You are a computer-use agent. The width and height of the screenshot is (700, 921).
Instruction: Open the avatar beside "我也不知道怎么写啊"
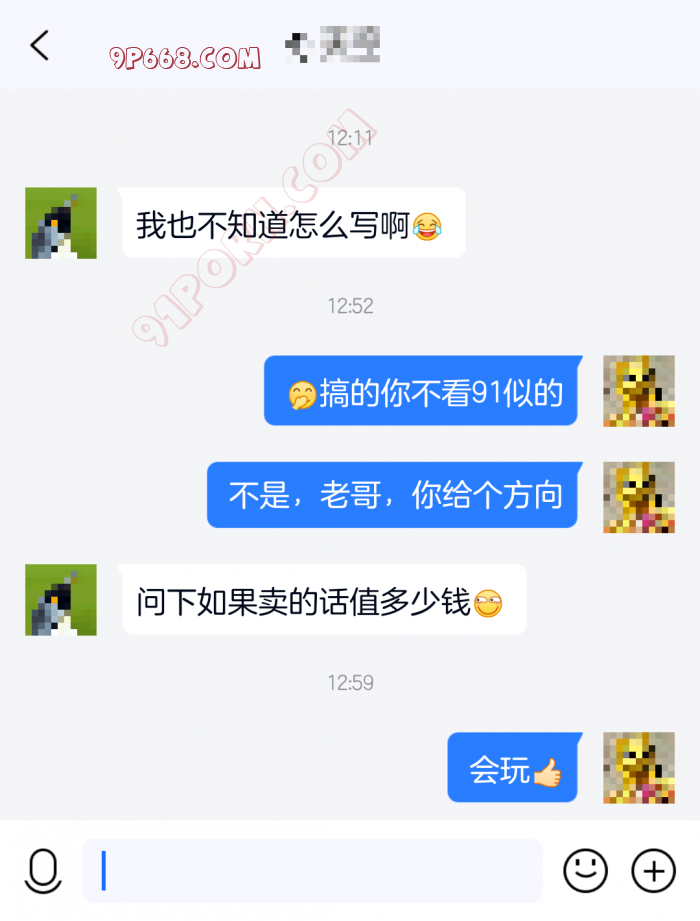click(x=61, y=223)
